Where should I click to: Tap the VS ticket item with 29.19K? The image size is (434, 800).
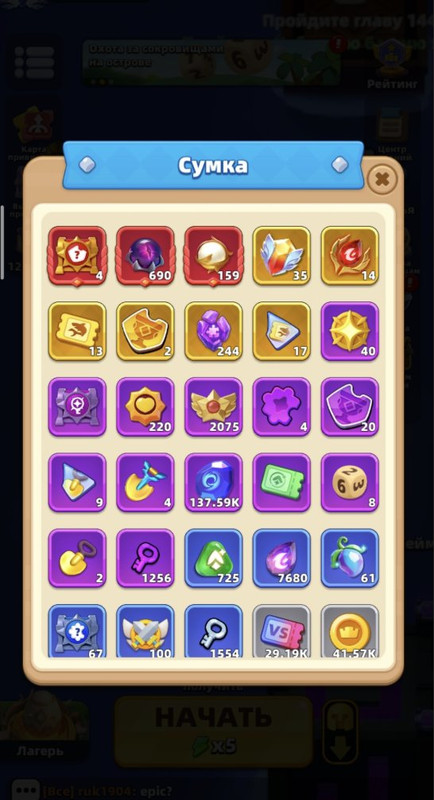(x=282, y=631)
